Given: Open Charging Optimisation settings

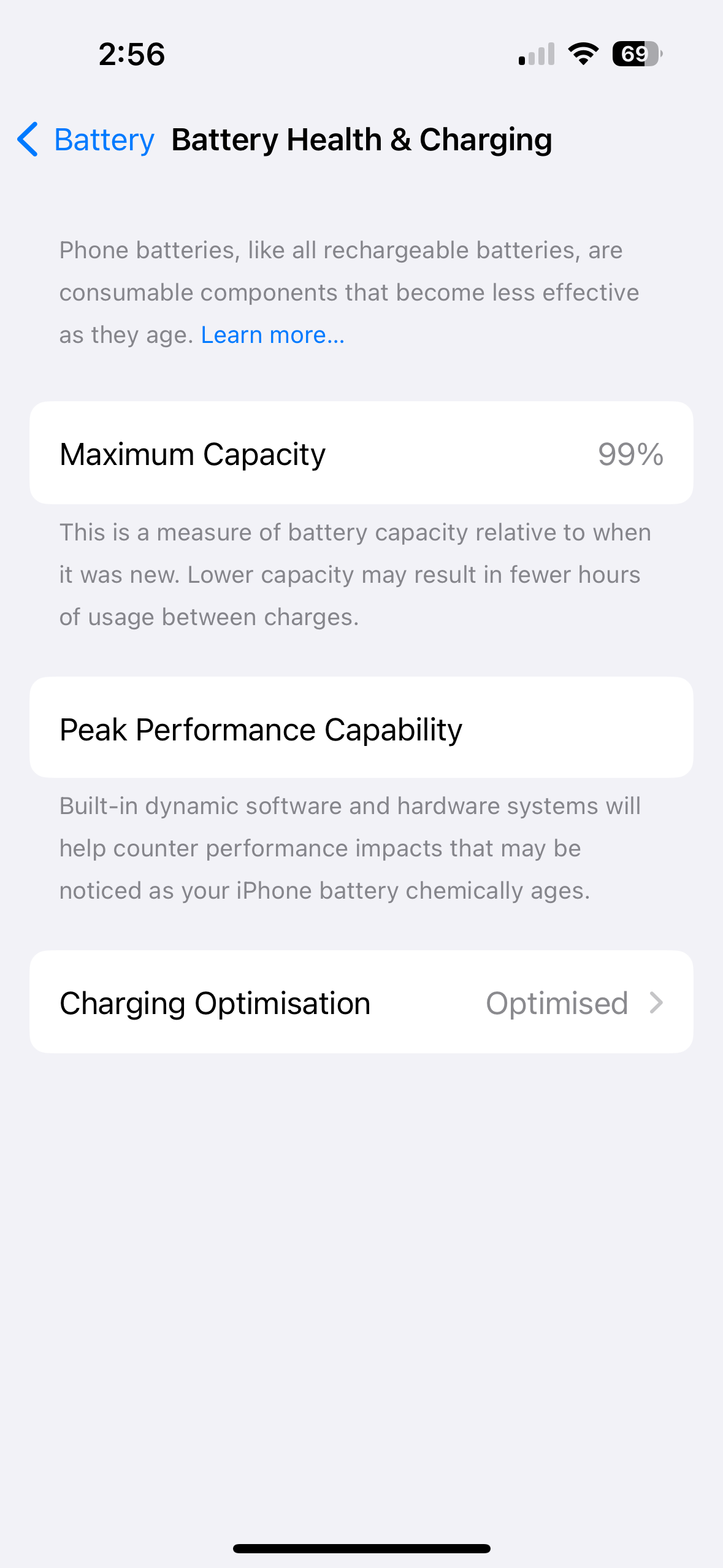Looking at the screenshot, I should pyautogui.click(x=361, y=1004).
